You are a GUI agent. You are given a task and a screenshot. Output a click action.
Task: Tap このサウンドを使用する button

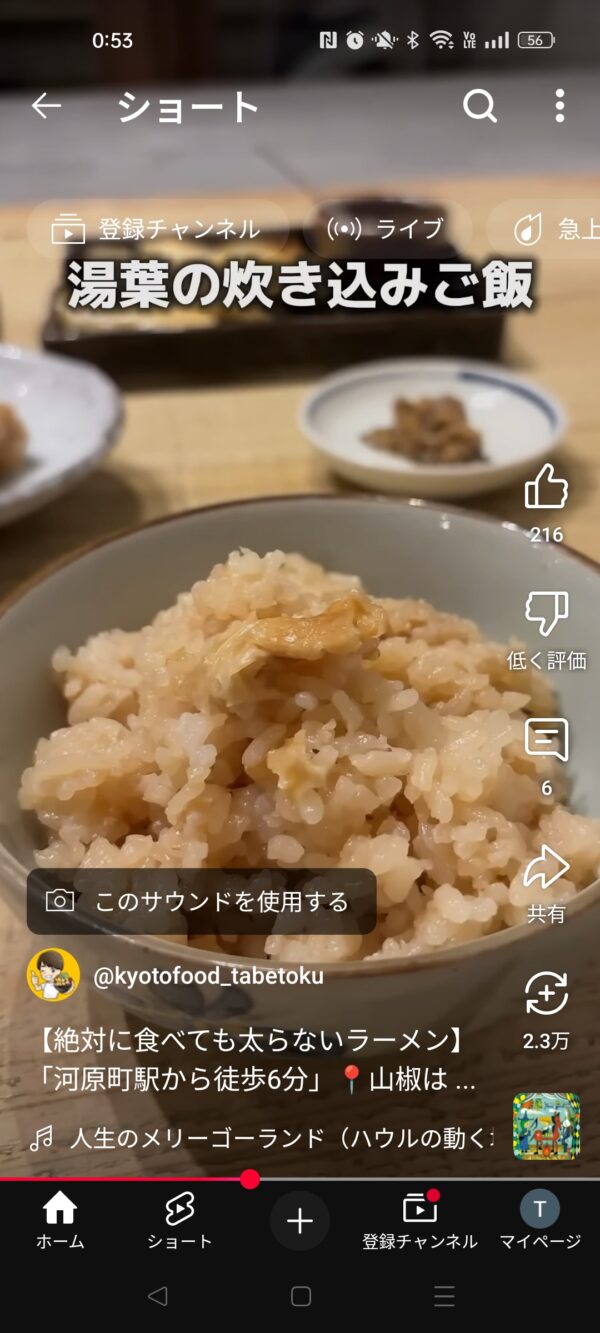point(201,901)
